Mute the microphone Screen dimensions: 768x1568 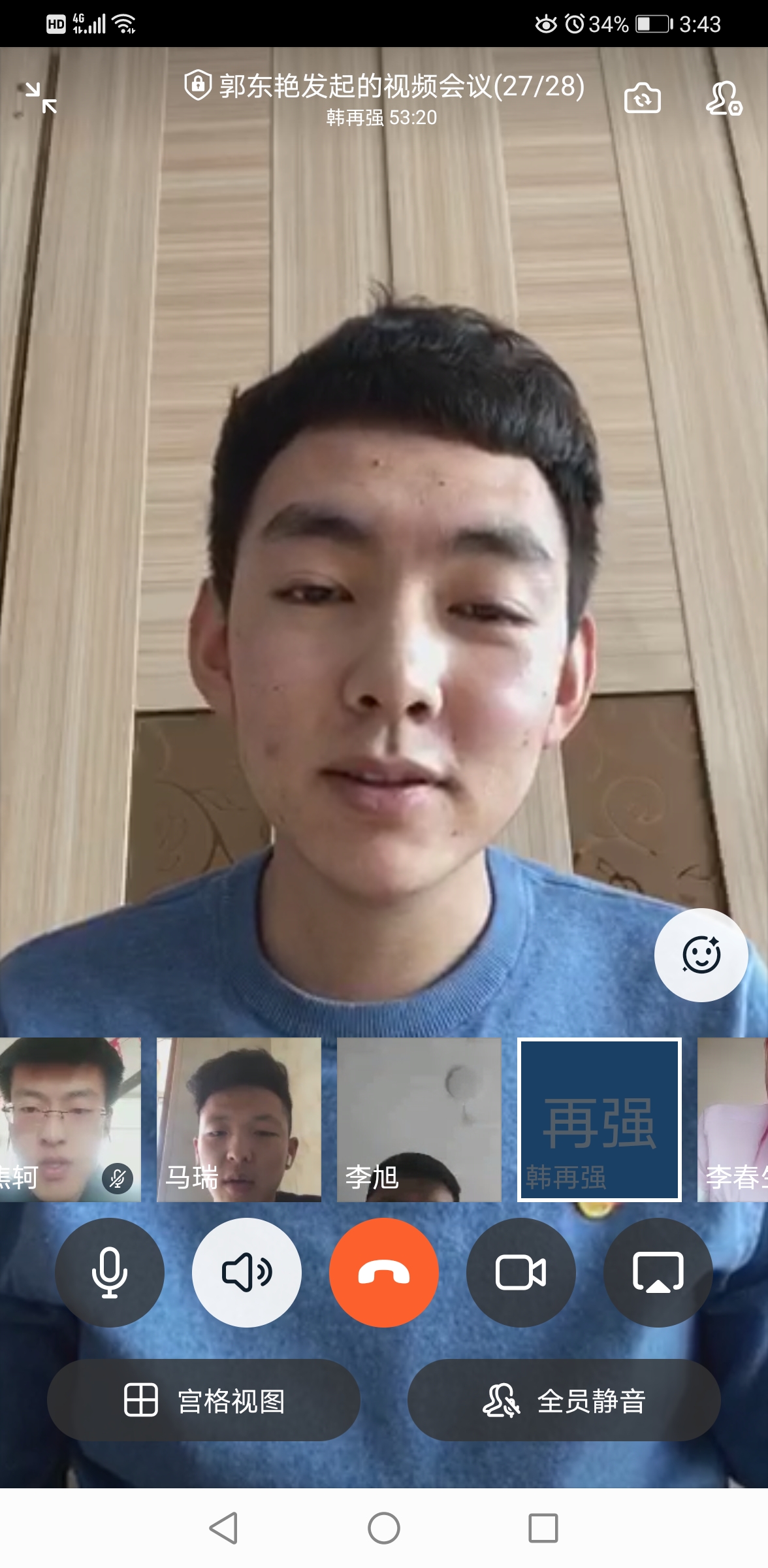click(110, 1272)
